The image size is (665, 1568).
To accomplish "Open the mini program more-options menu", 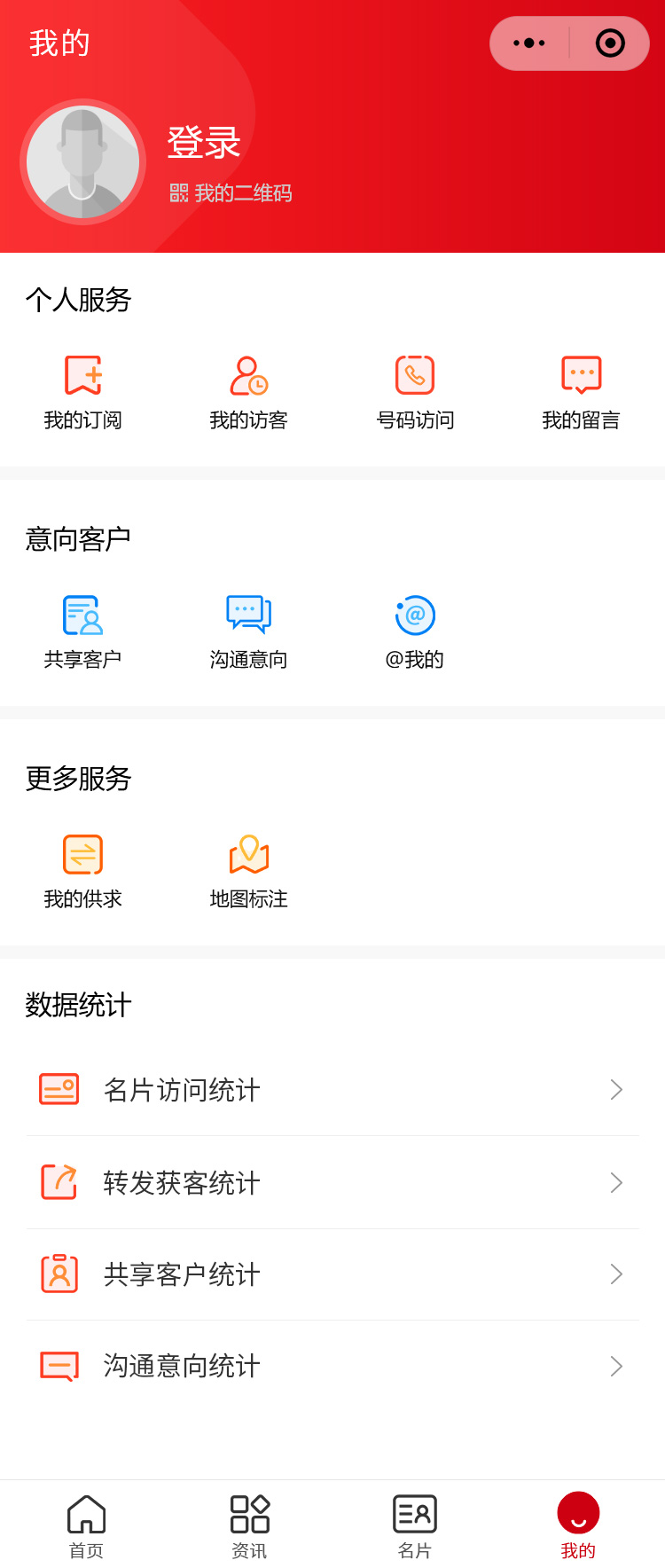I will coord(529,43).
